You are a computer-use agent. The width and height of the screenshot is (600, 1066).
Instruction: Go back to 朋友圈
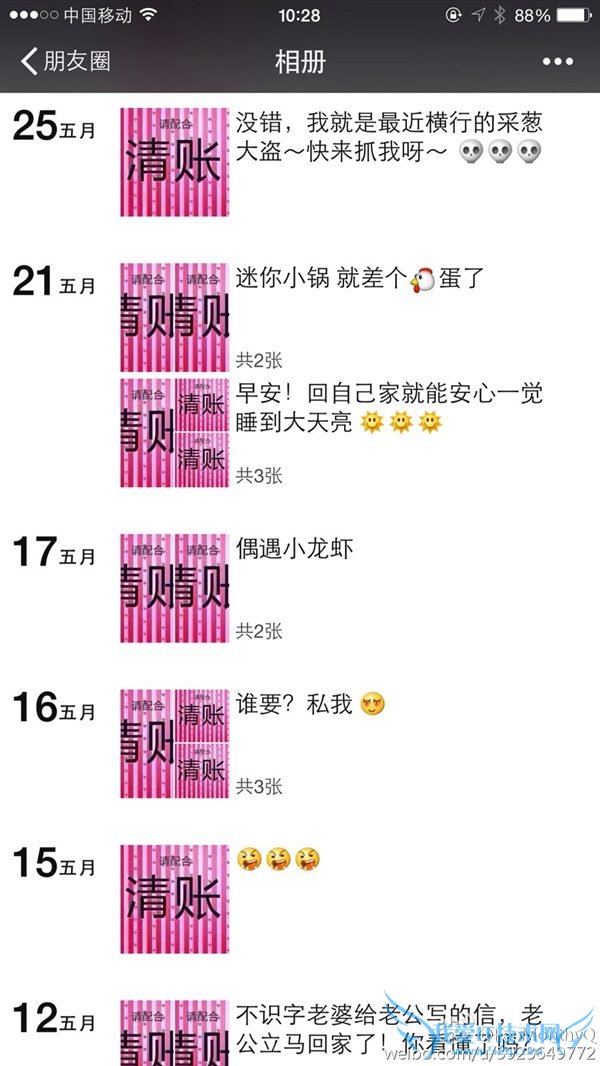click(65, 62)
